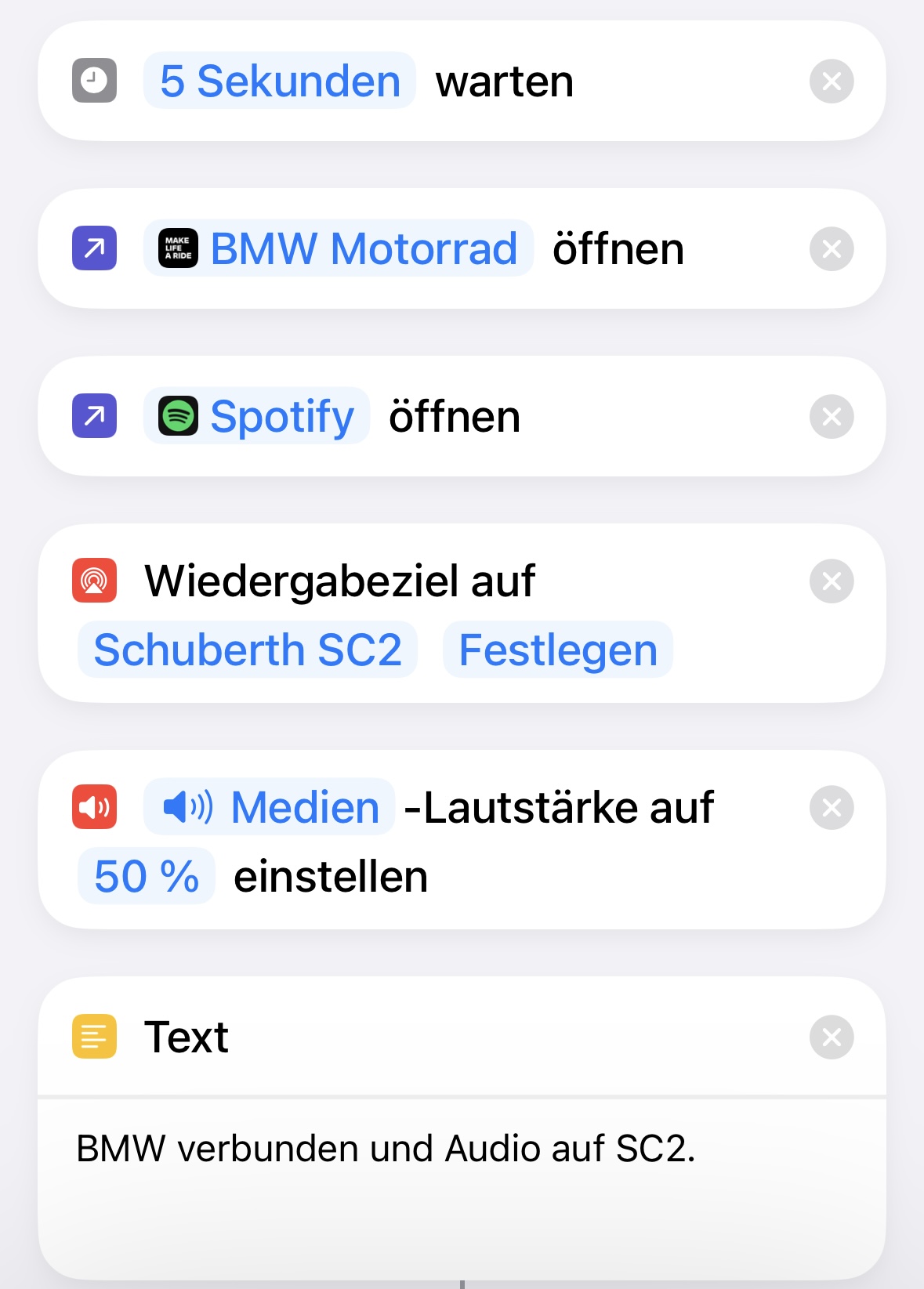Remove the Text action
The width and height of the screenshot is (924, 1289).
click(x=832, y=1037)
